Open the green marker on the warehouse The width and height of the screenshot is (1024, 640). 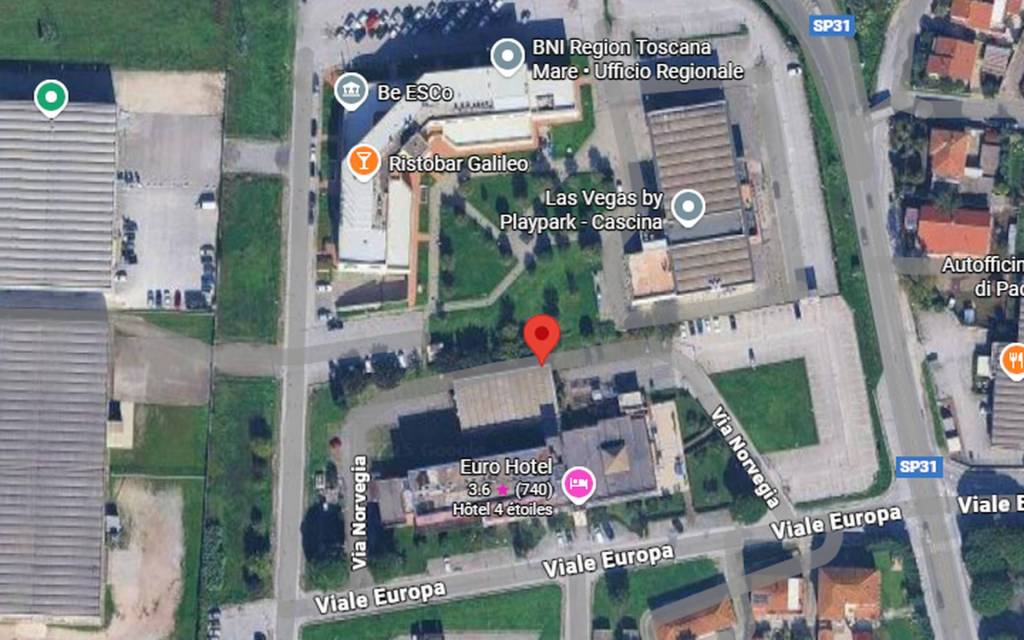tap(50, 98)
